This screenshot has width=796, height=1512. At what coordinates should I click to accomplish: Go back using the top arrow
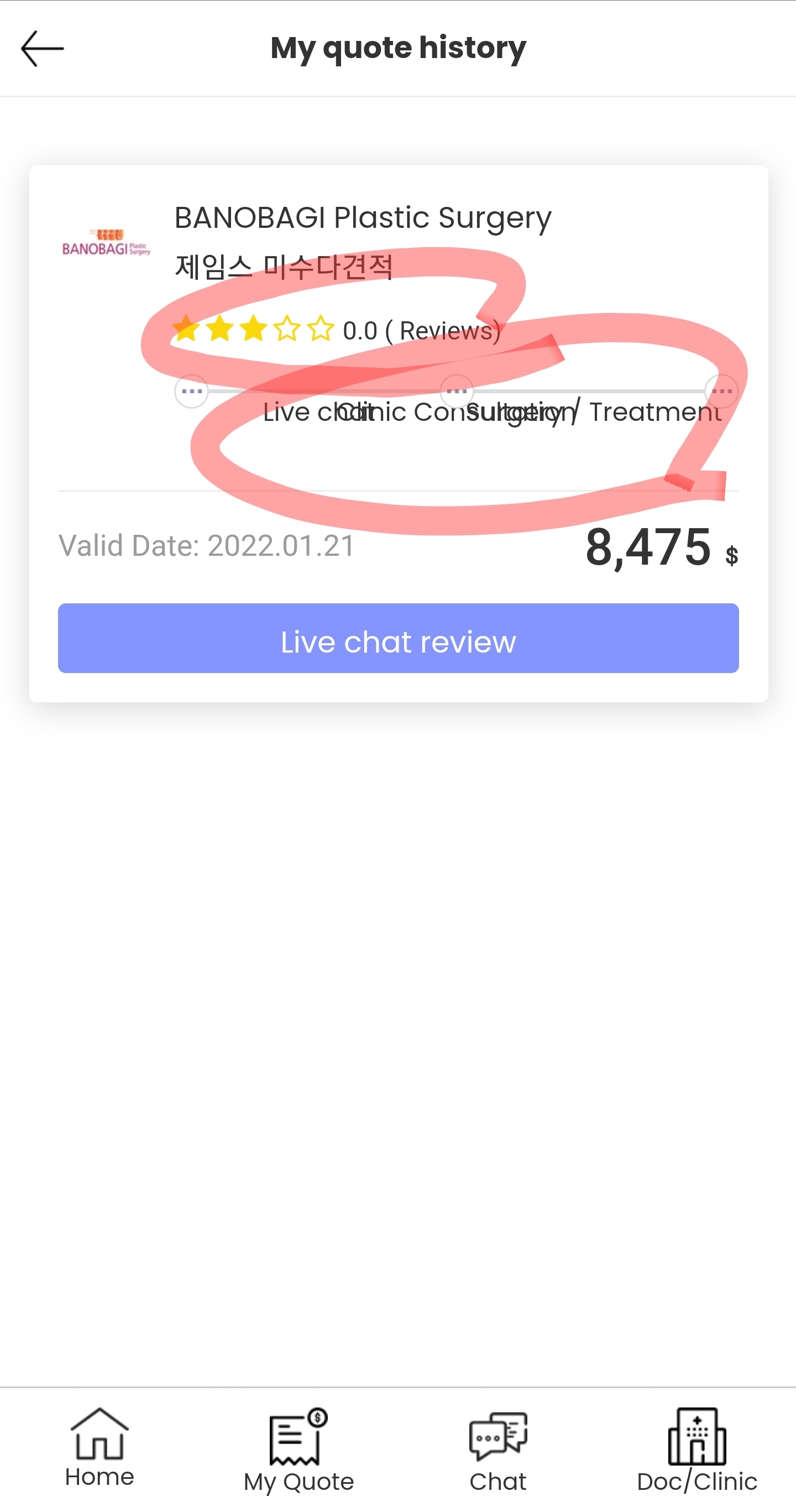click(42, 49)
